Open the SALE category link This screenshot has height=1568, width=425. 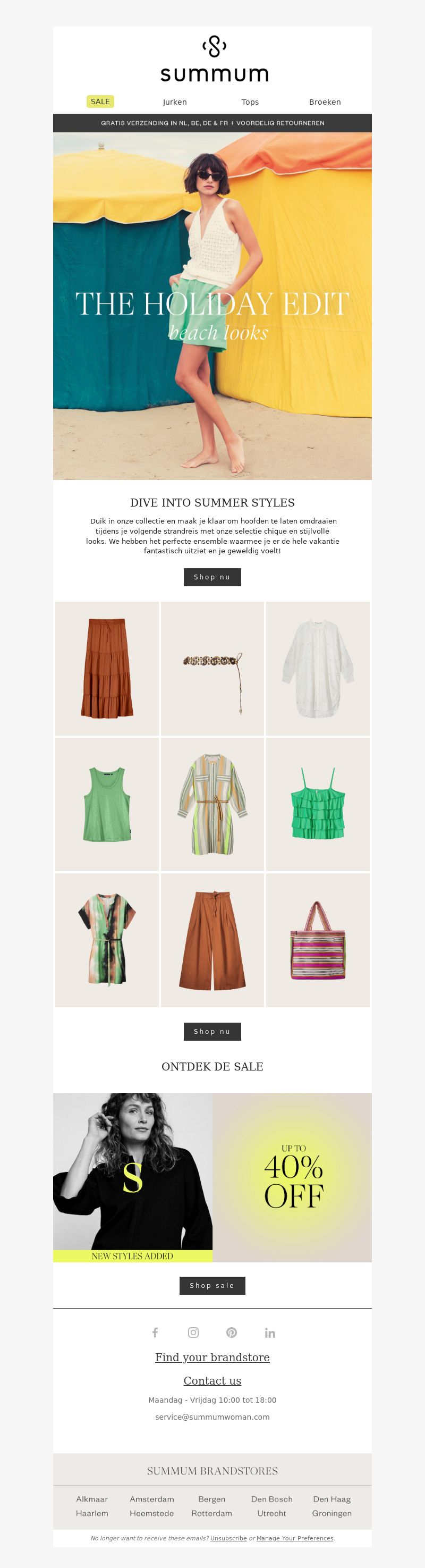click(100, 102)
